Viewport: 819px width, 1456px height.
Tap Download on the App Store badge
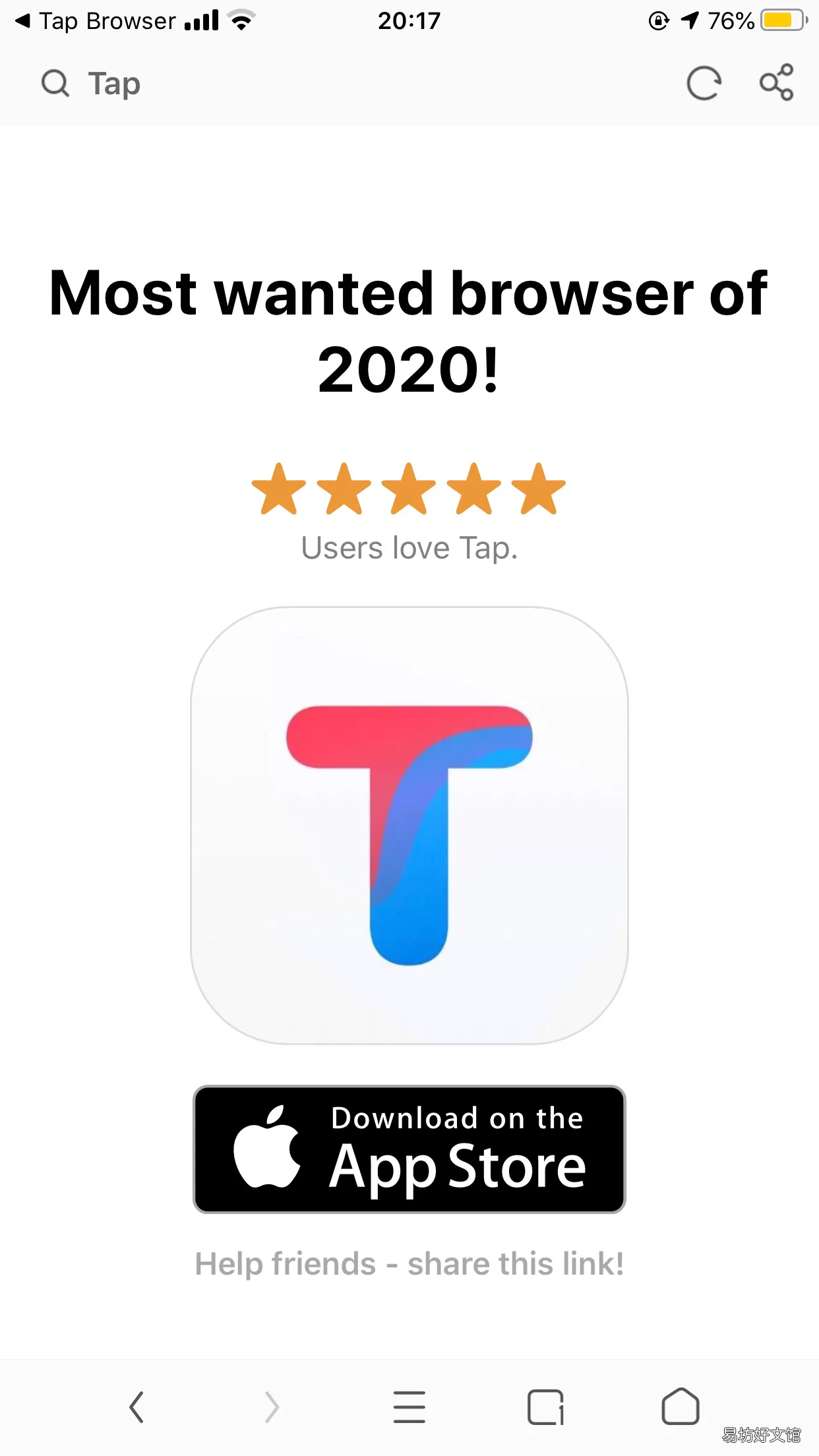click(409, 1149)
